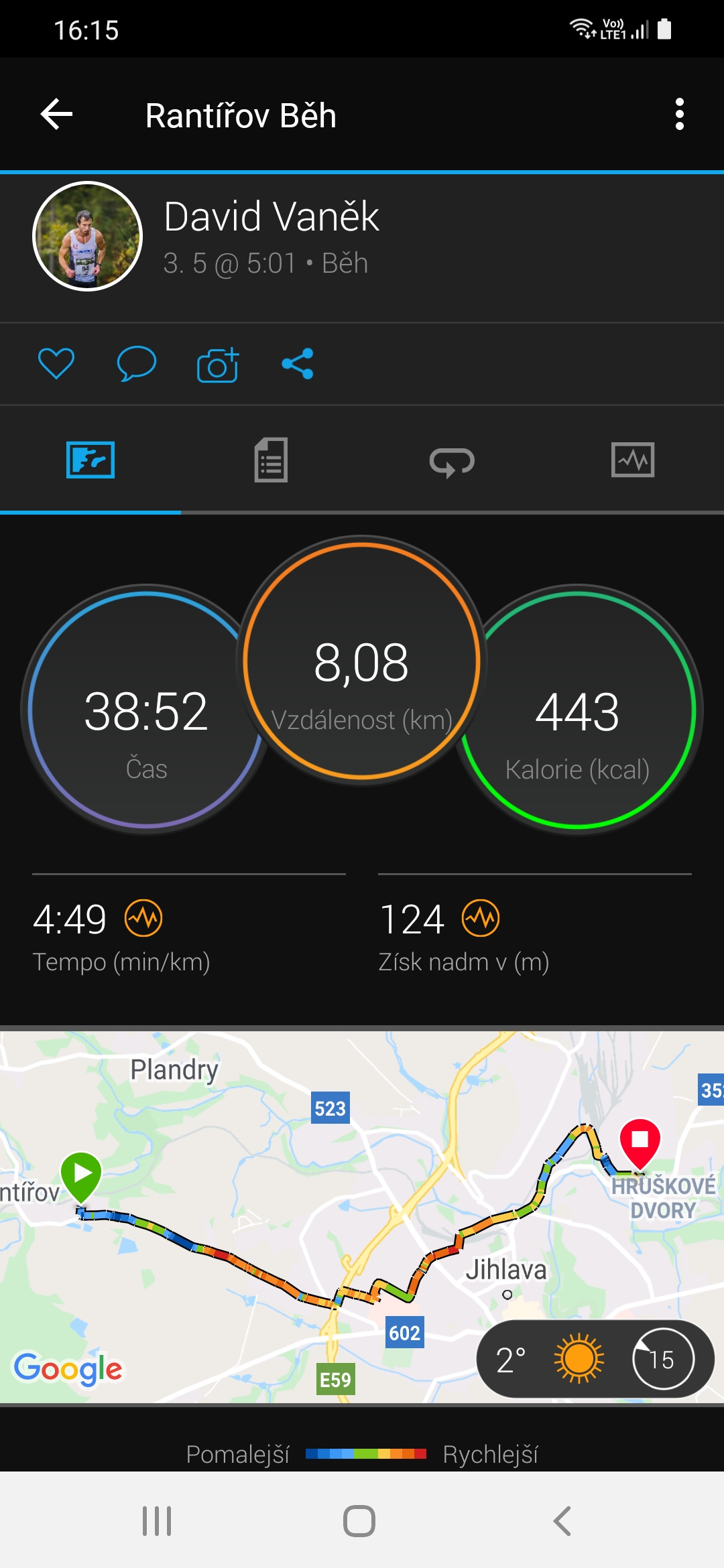Go back using the top-left arrow
The image size is (724, 1568).
tap(57, 115)
